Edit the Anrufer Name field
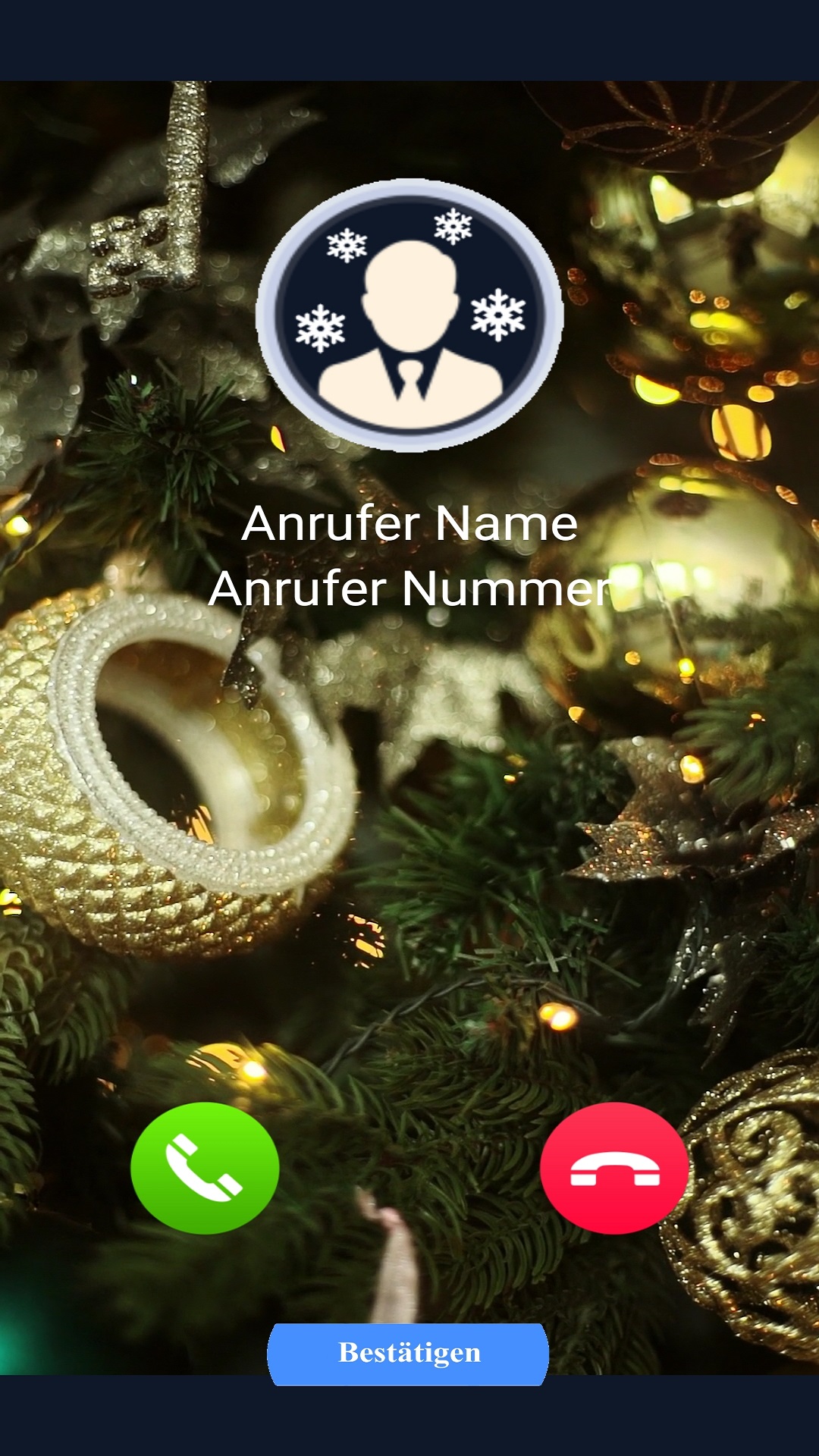 [x=409, y=523]
